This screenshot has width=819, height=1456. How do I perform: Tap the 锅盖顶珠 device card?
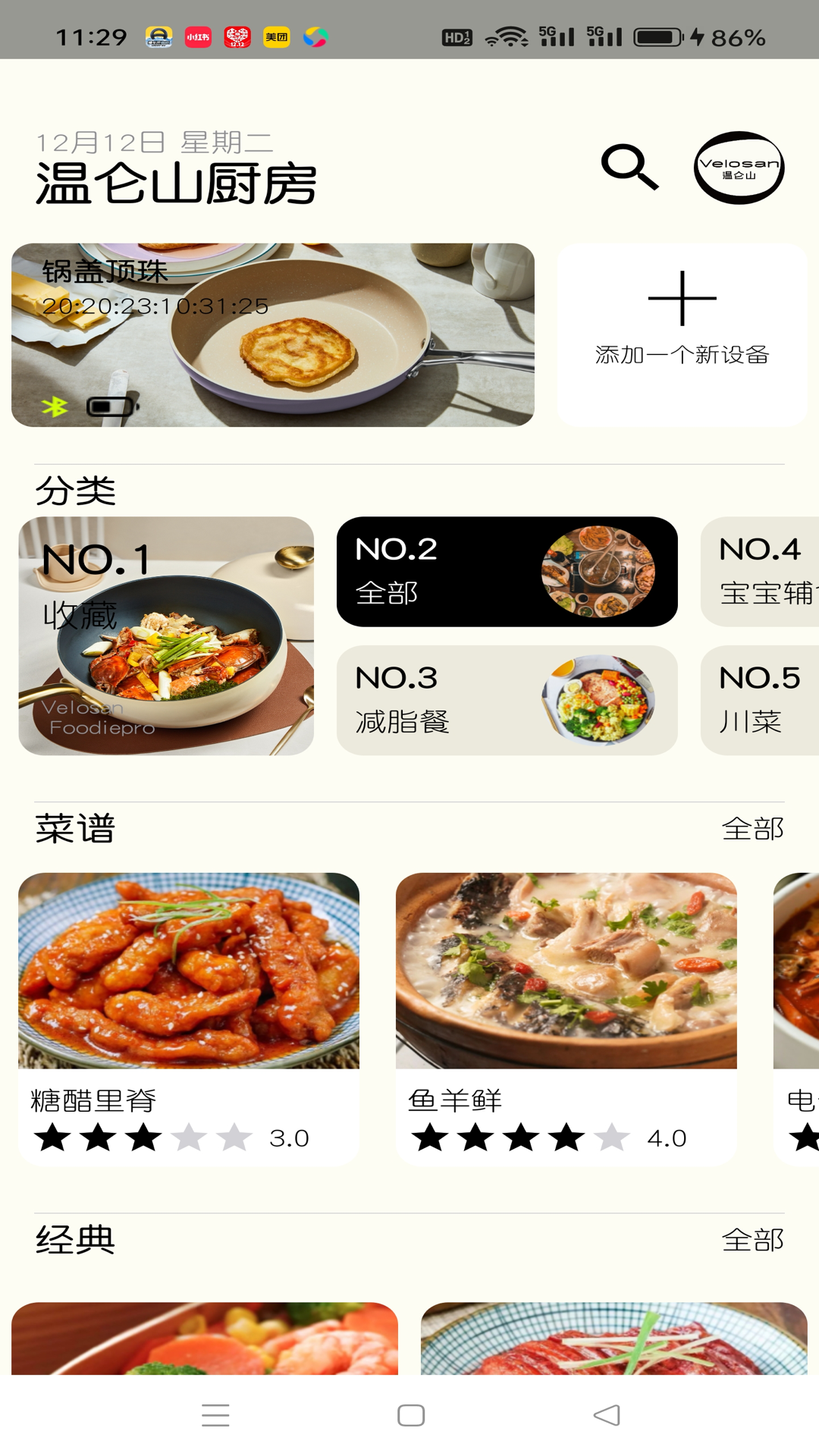[273, 334]
